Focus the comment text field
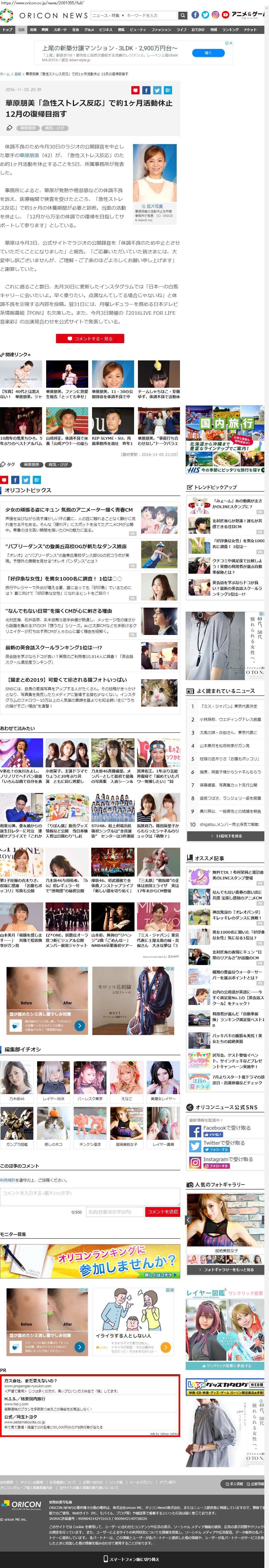 [89, 1197]
